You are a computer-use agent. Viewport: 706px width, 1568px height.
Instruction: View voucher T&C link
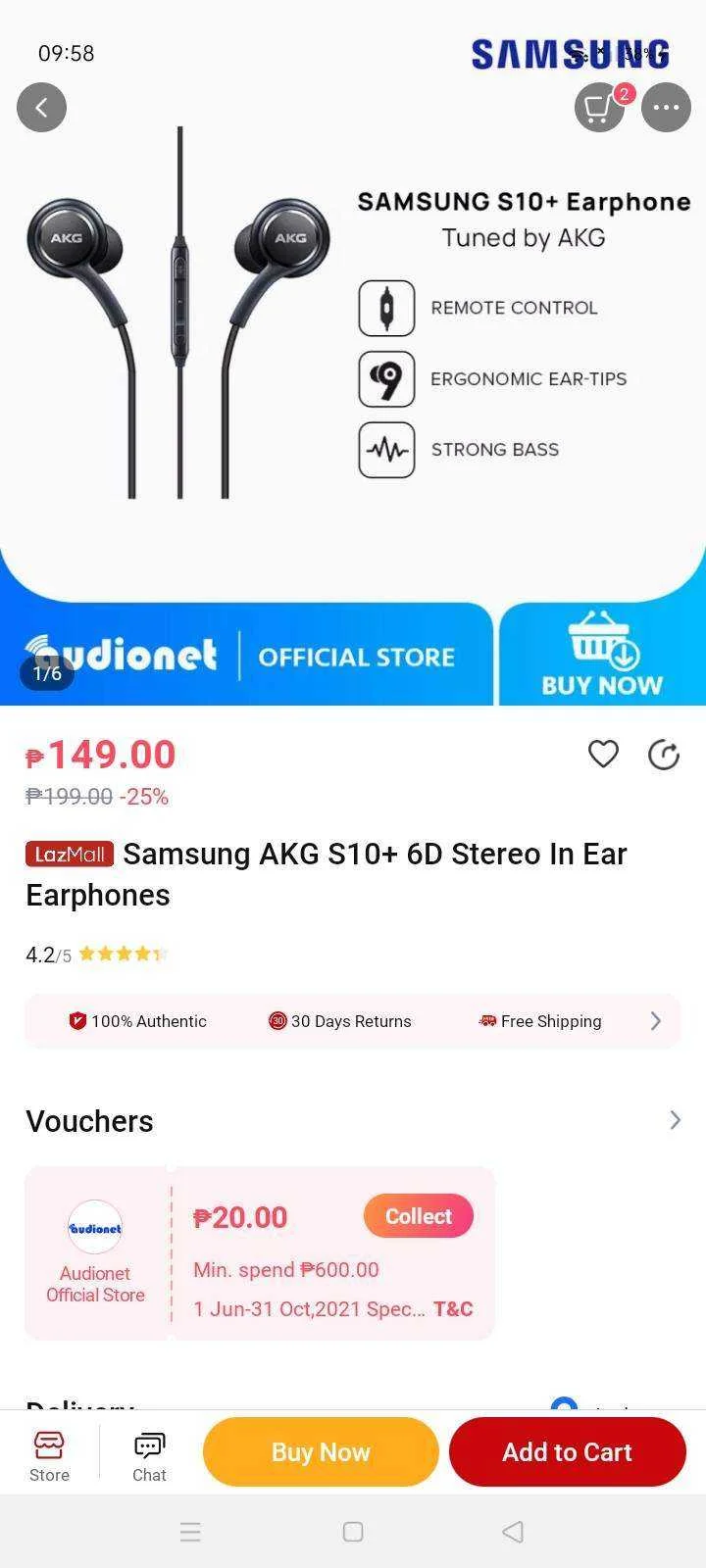pyautogui.click(x=453, y=1309)
